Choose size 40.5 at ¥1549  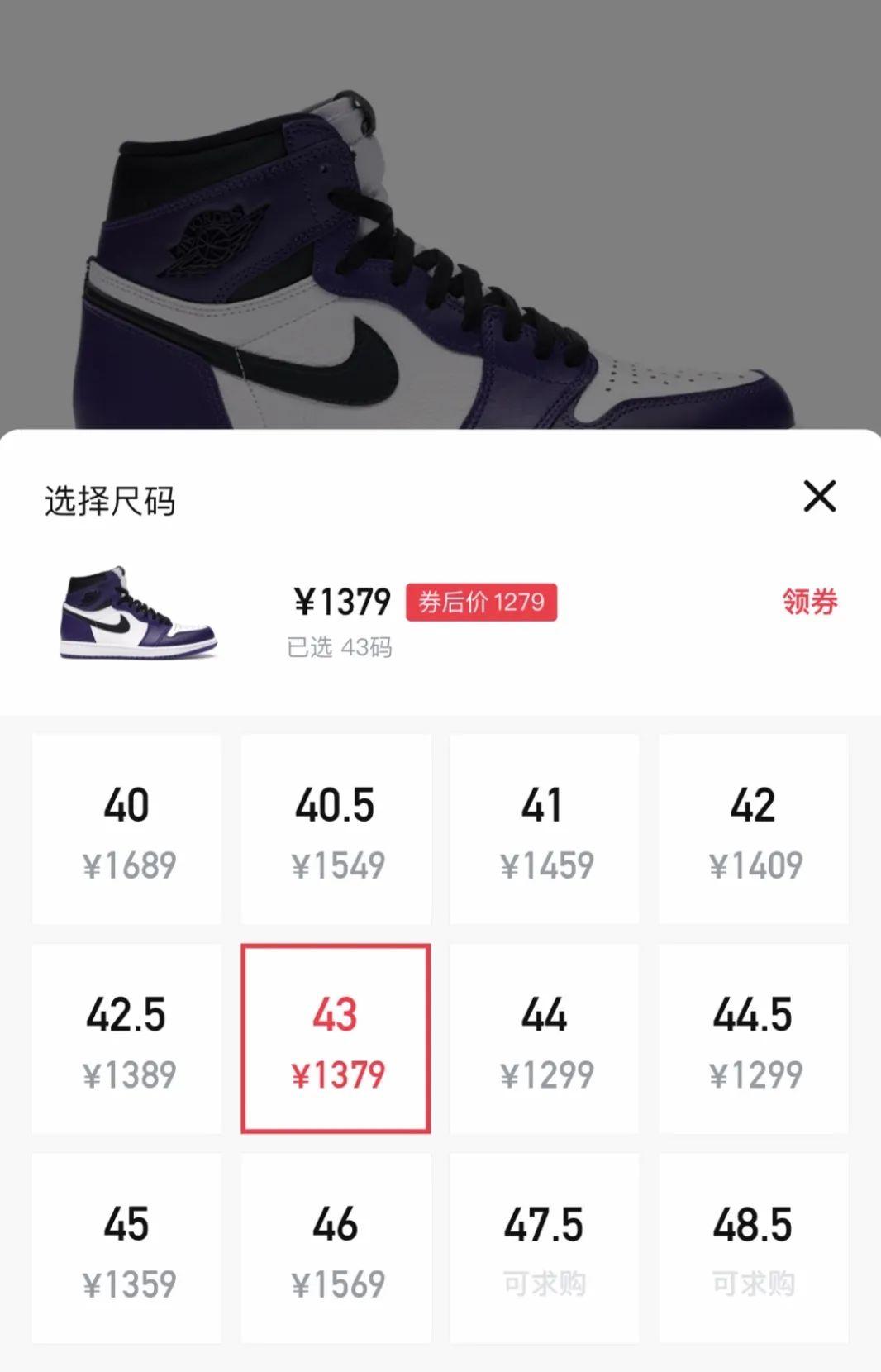[x=336, y=829]
